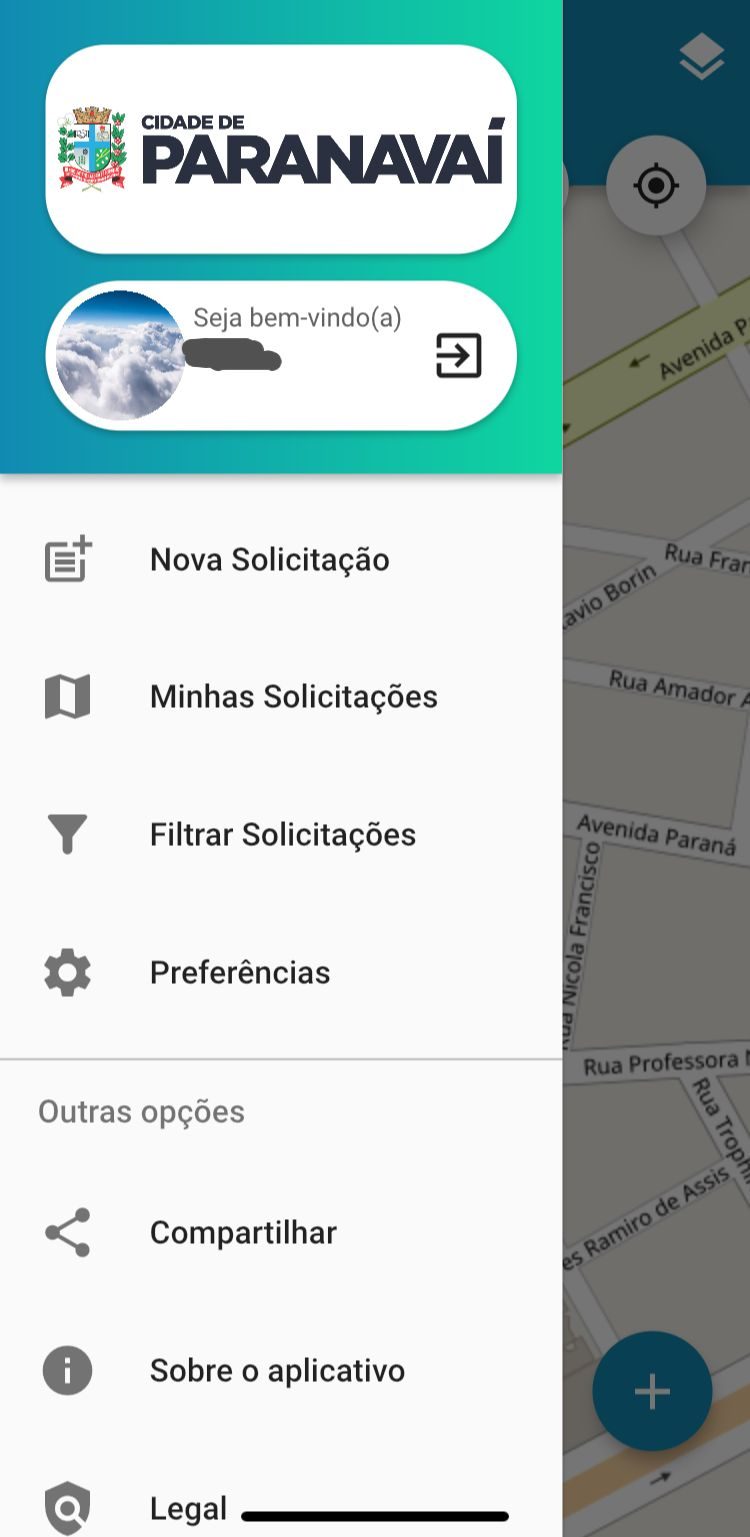Center map on my location
The image size is (750, 1537).
656,186
